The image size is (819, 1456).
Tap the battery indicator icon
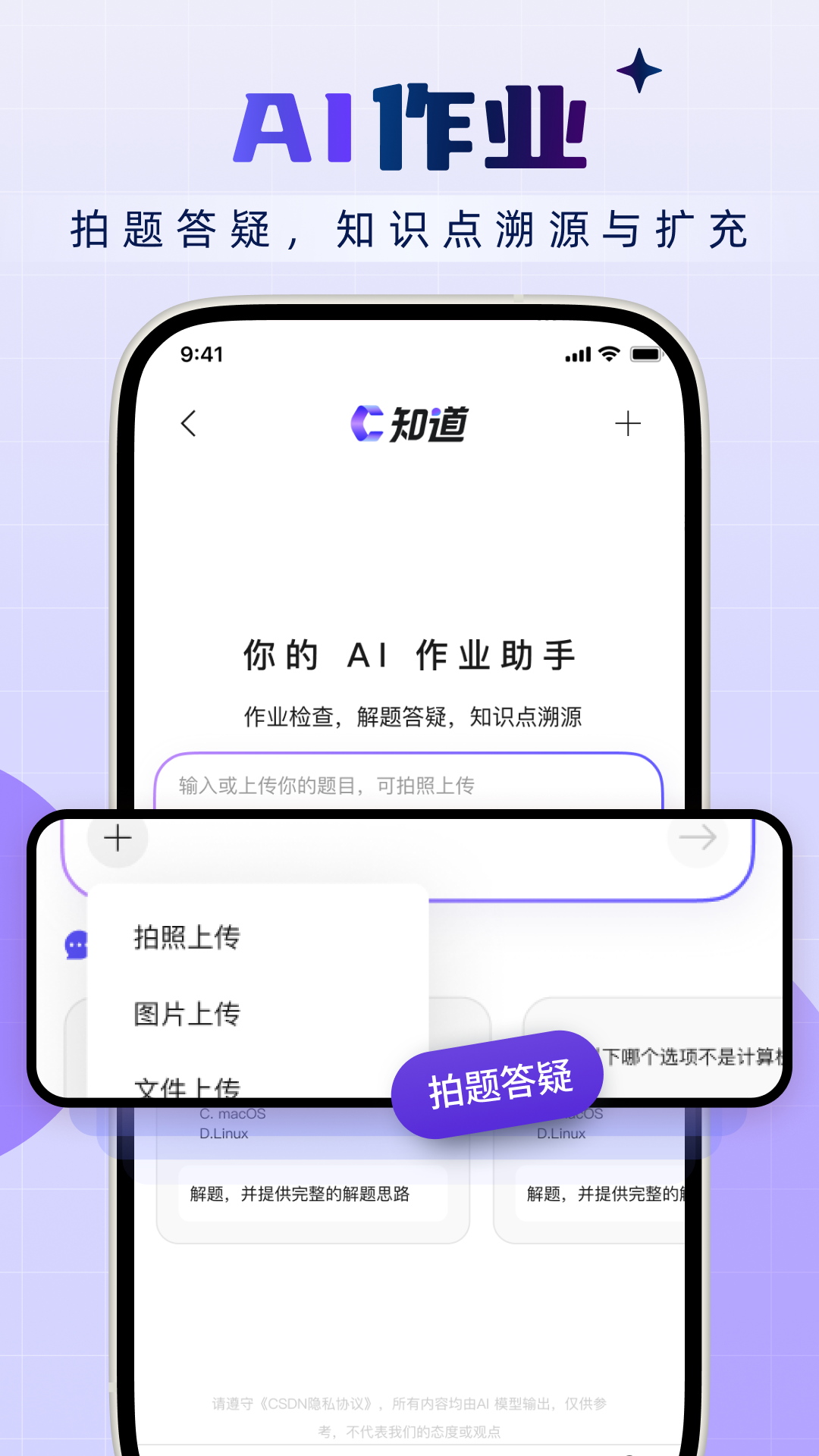[646, 353]
